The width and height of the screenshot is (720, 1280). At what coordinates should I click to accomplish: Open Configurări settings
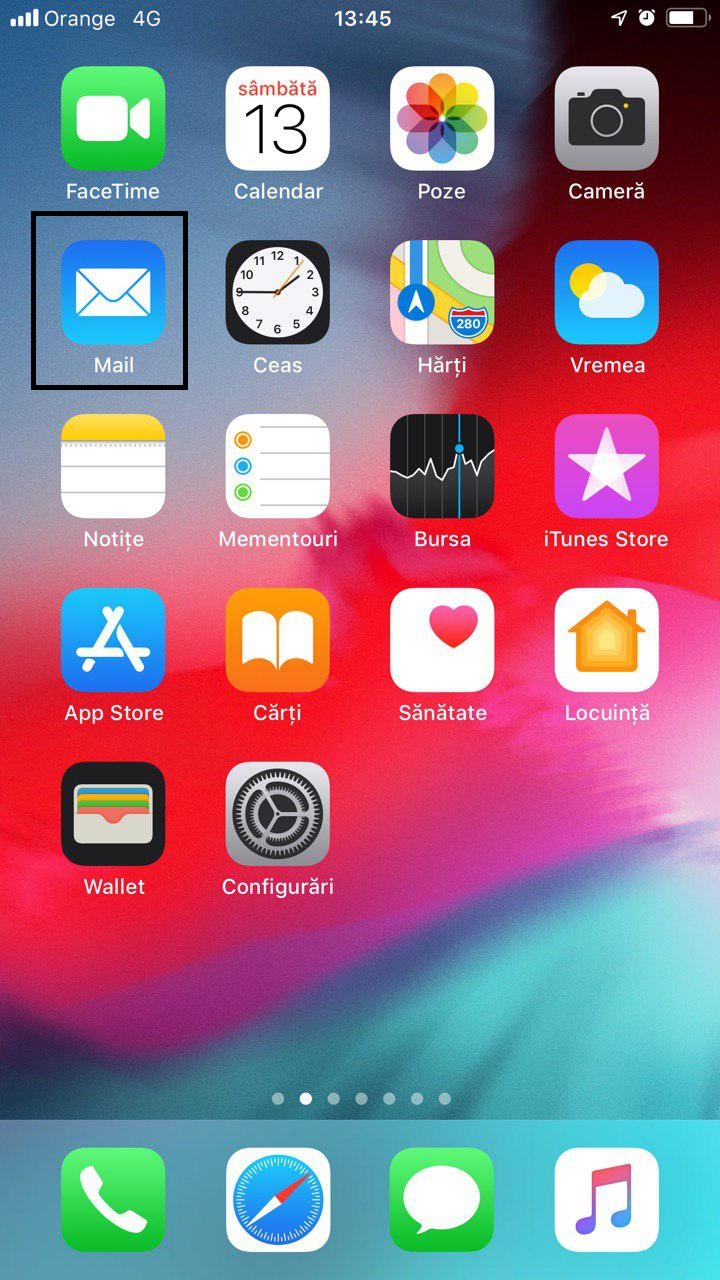click(x=277, y=814)
